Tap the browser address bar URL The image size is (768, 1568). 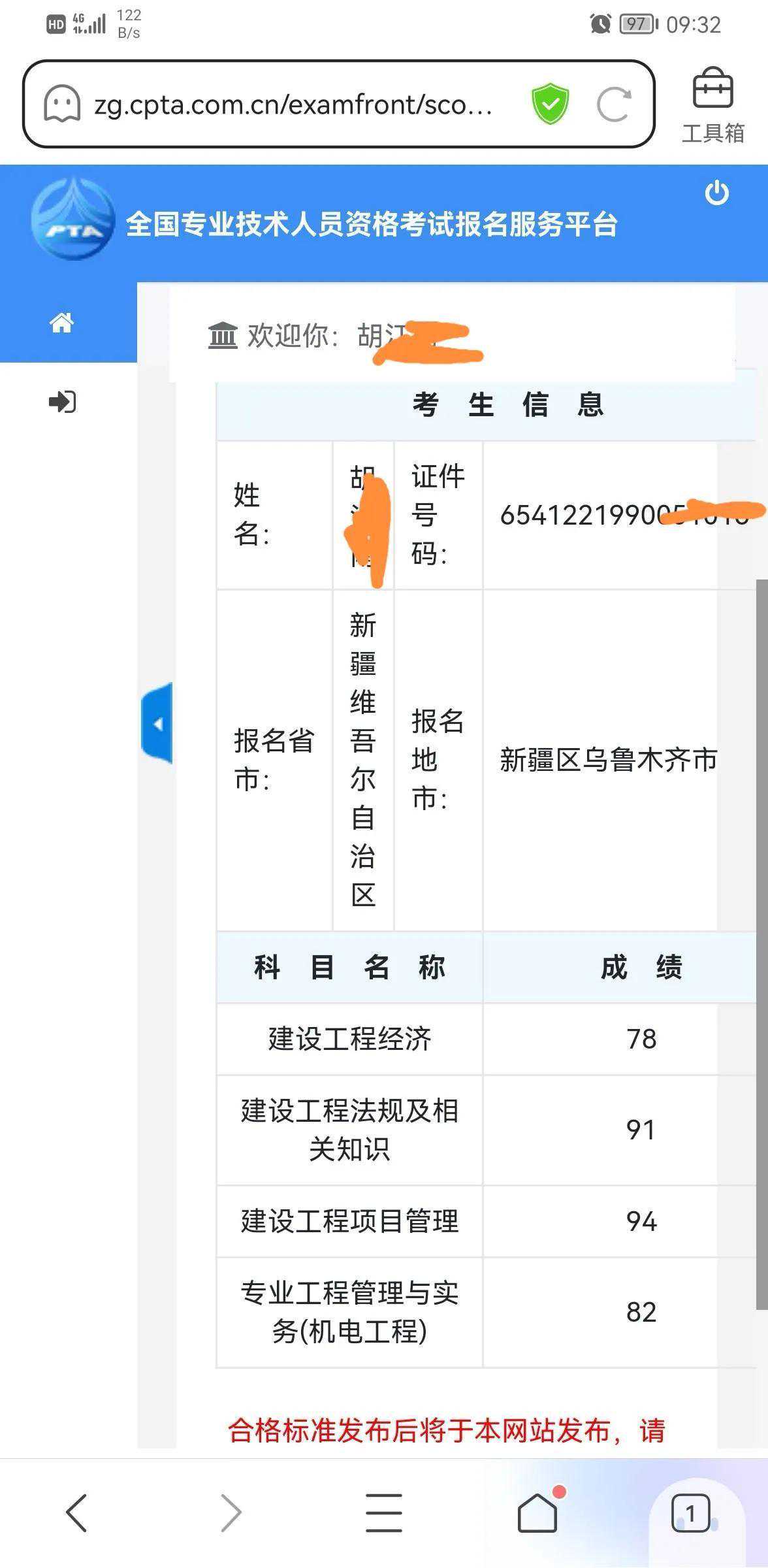[293, 105]
